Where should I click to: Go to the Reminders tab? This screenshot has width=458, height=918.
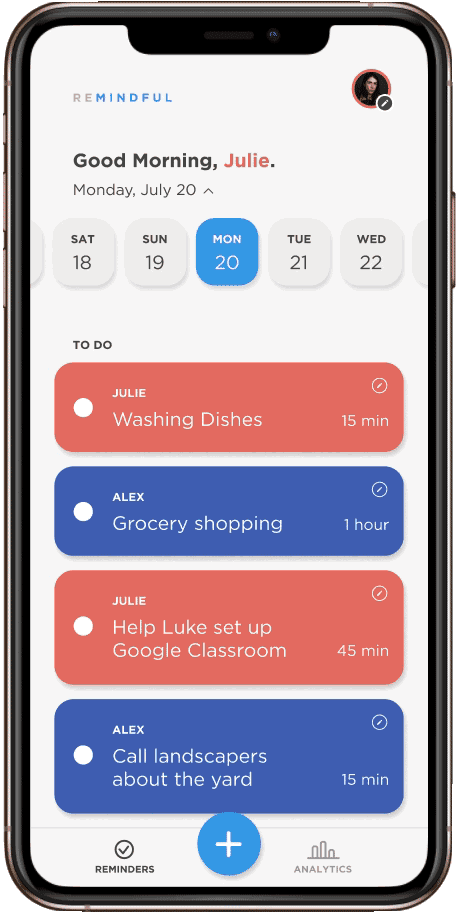[x=125, y=857]
